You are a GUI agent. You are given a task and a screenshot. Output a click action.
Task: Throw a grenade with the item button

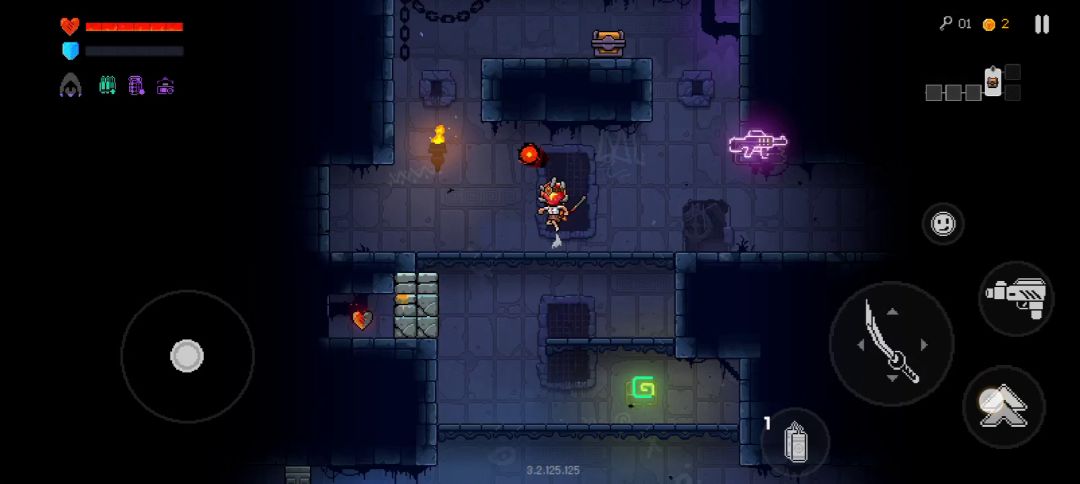point(796,441)
